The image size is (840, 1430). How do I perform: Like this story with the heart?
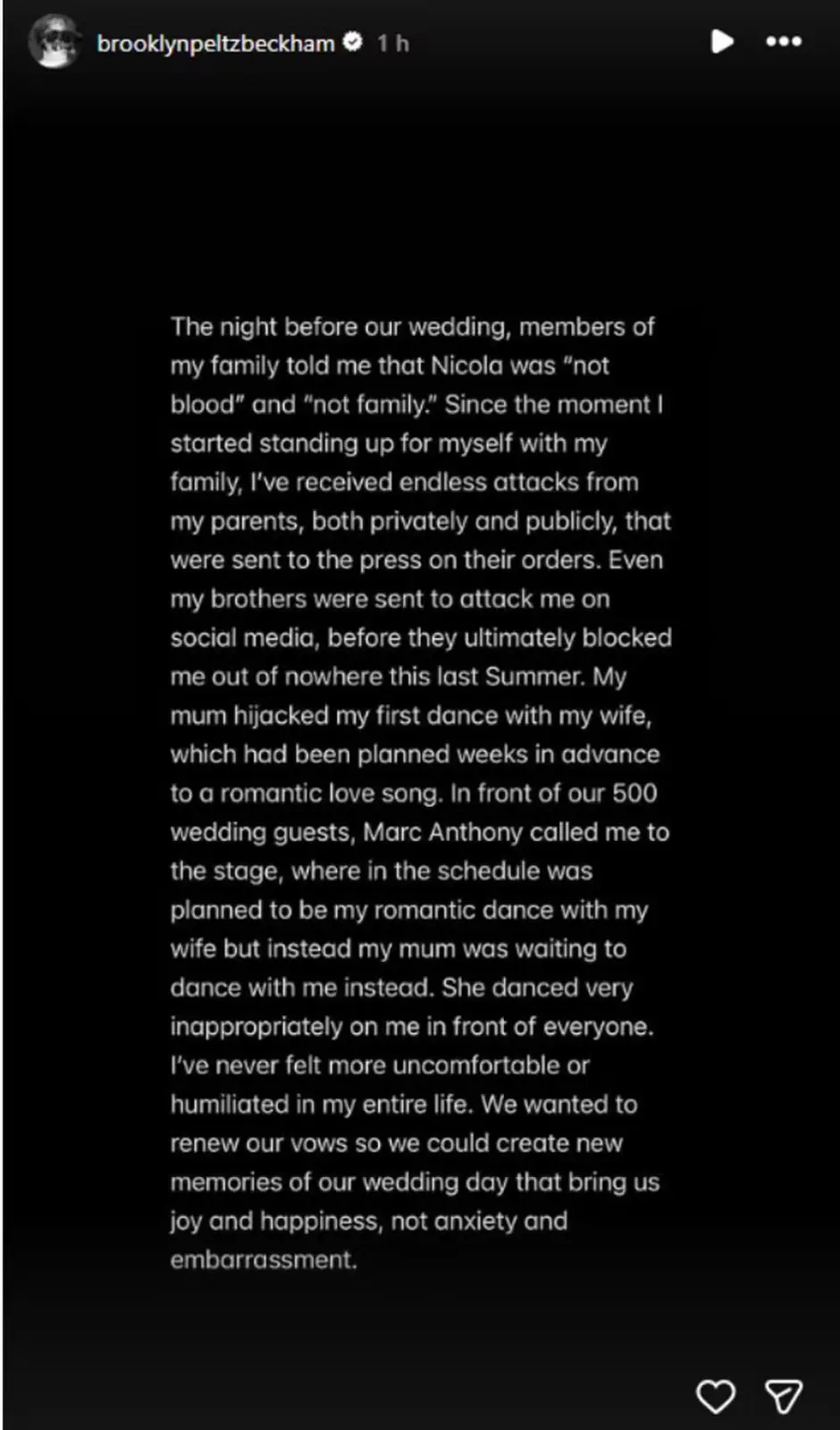715,1396
